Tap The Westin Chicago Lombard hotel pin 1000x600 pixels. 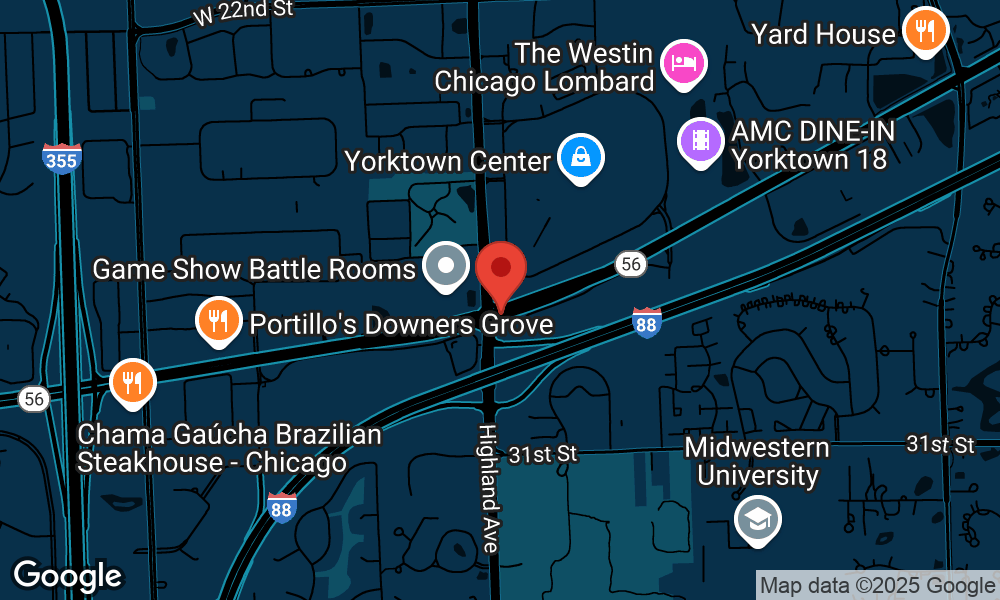point(684,65)
